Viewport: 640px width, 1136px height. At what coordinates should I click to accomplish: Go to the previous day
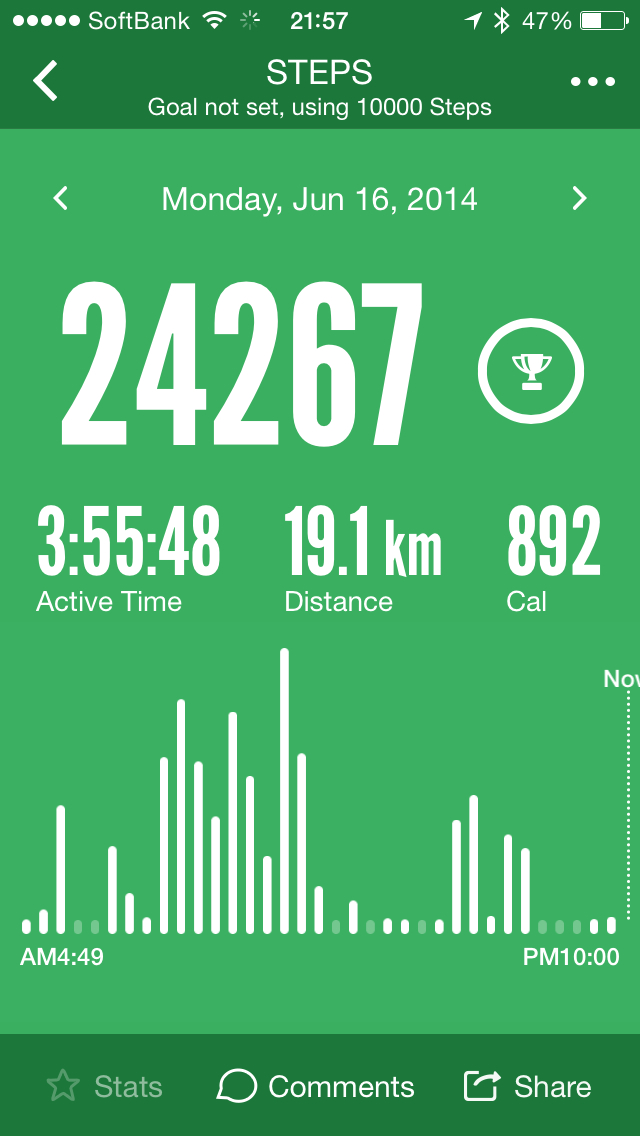click(x=61, y=199)
